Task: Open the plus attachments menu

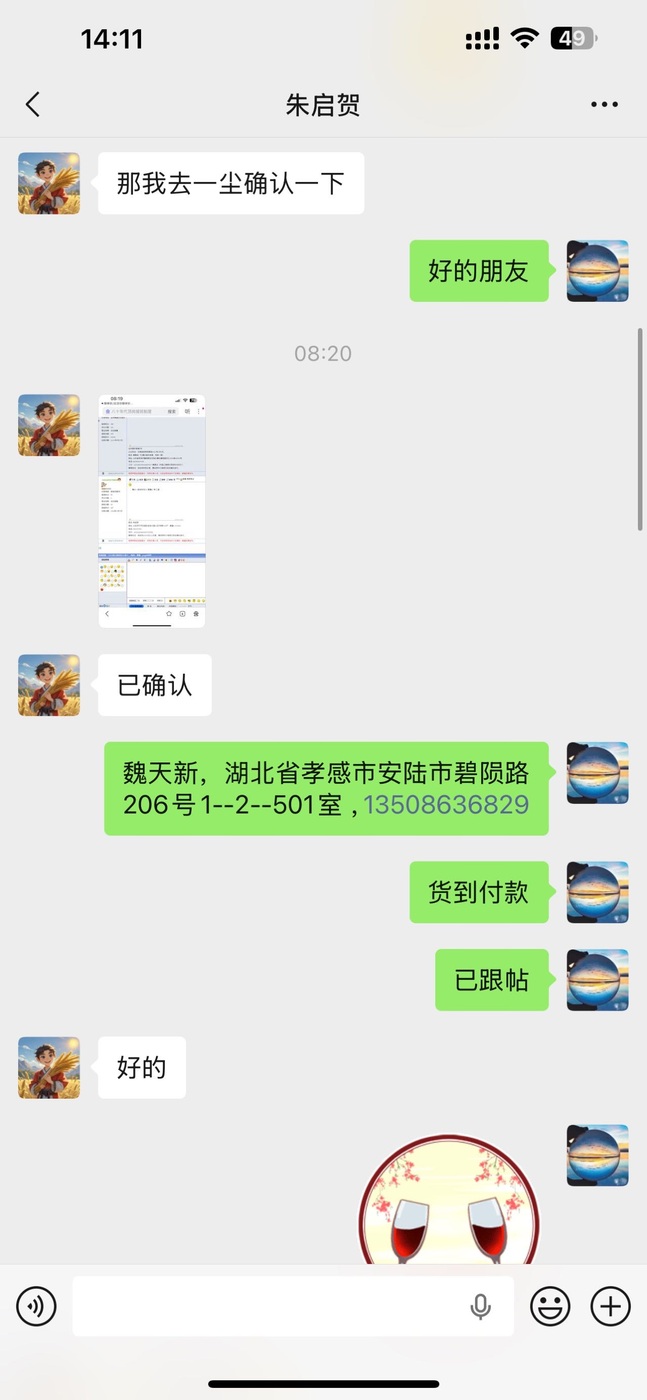Action: [610, 1306]
